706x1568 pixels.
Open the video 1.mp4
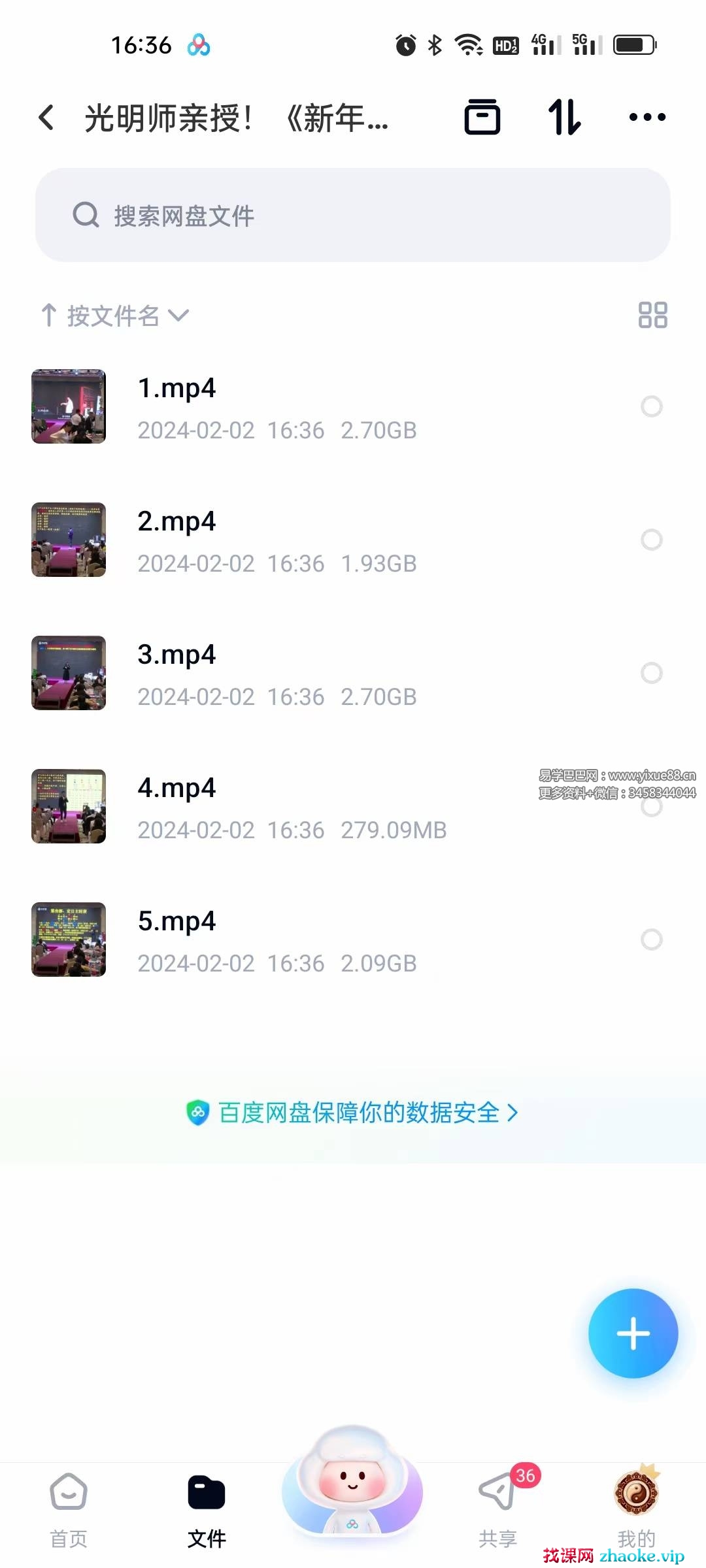[x=176, y=389]
